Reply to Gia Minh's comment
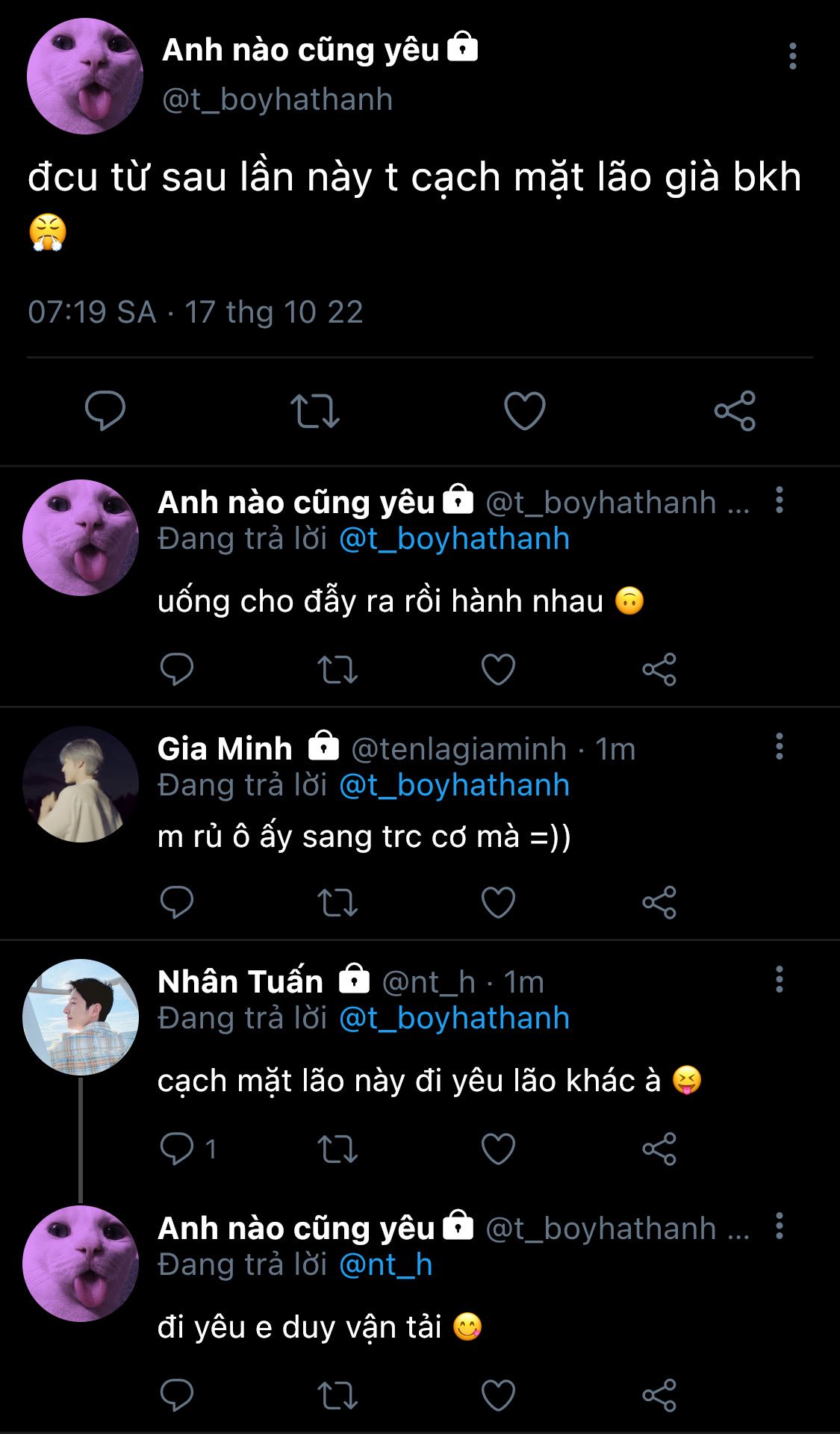 (x=177, y=902)
